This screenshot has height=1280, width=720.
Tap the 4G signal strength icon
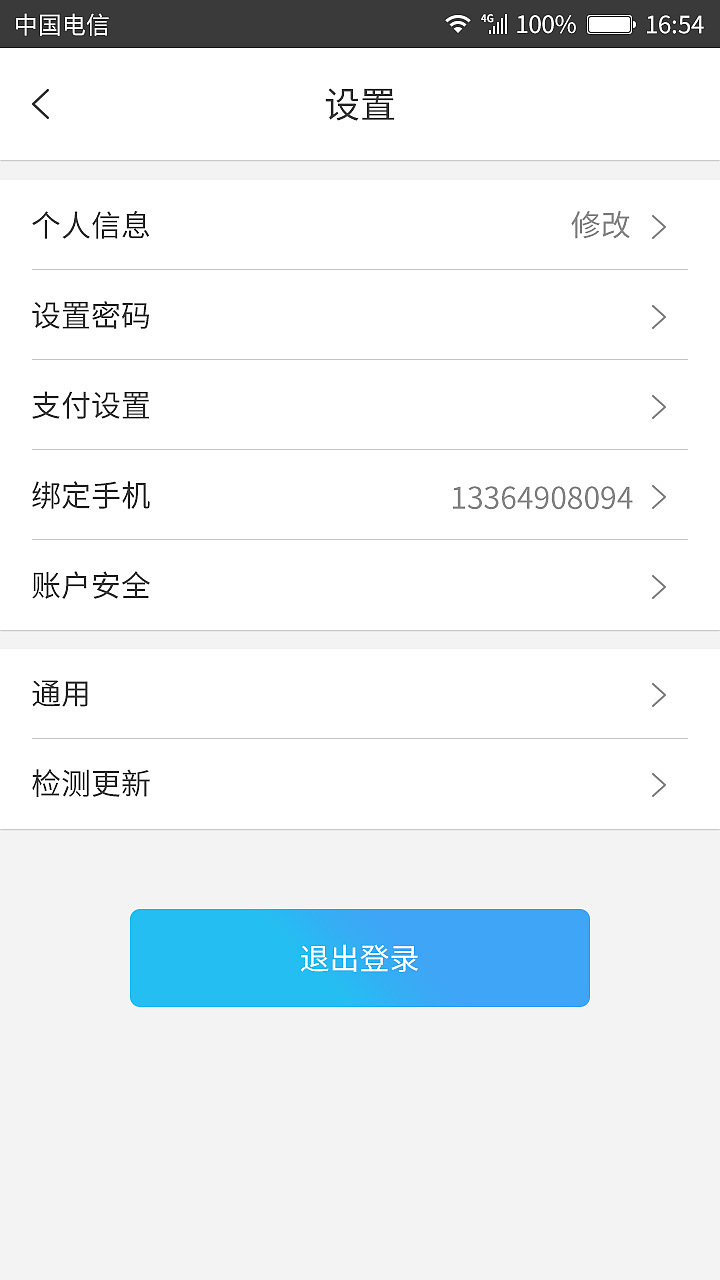pos(495,24)
